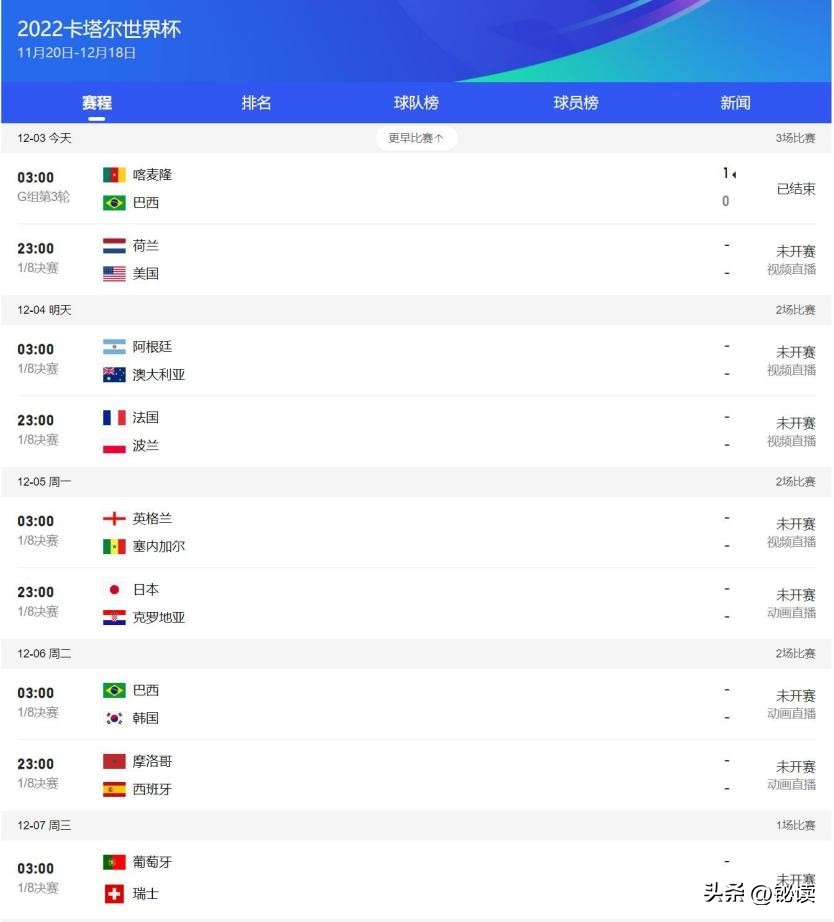Image resolution: width=834 pixels, height=922 pixels.
Task: Click the Brazil flag in the G组第3轮 match
Action: (x=115, y=202)
